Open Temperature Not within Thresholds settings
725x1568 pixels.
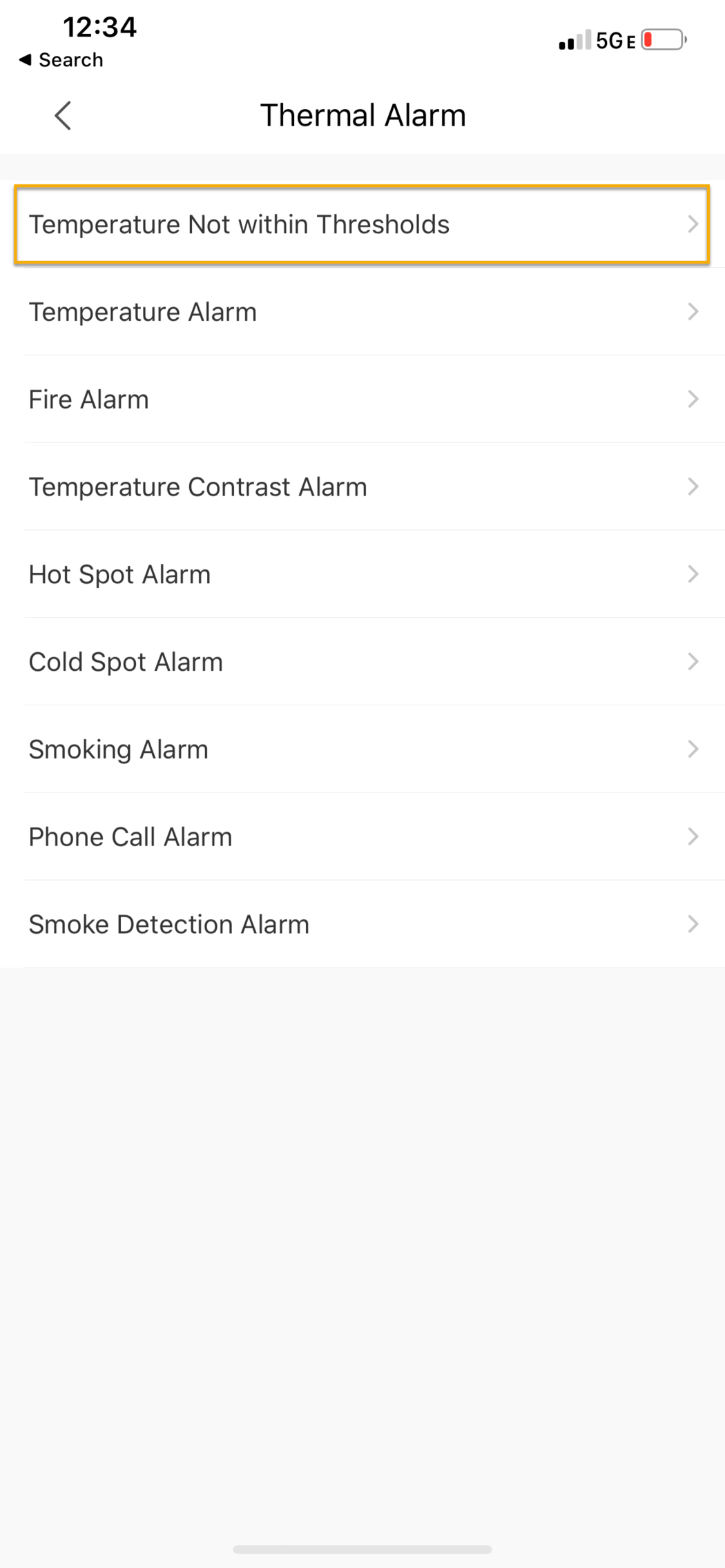coord(362,224)
